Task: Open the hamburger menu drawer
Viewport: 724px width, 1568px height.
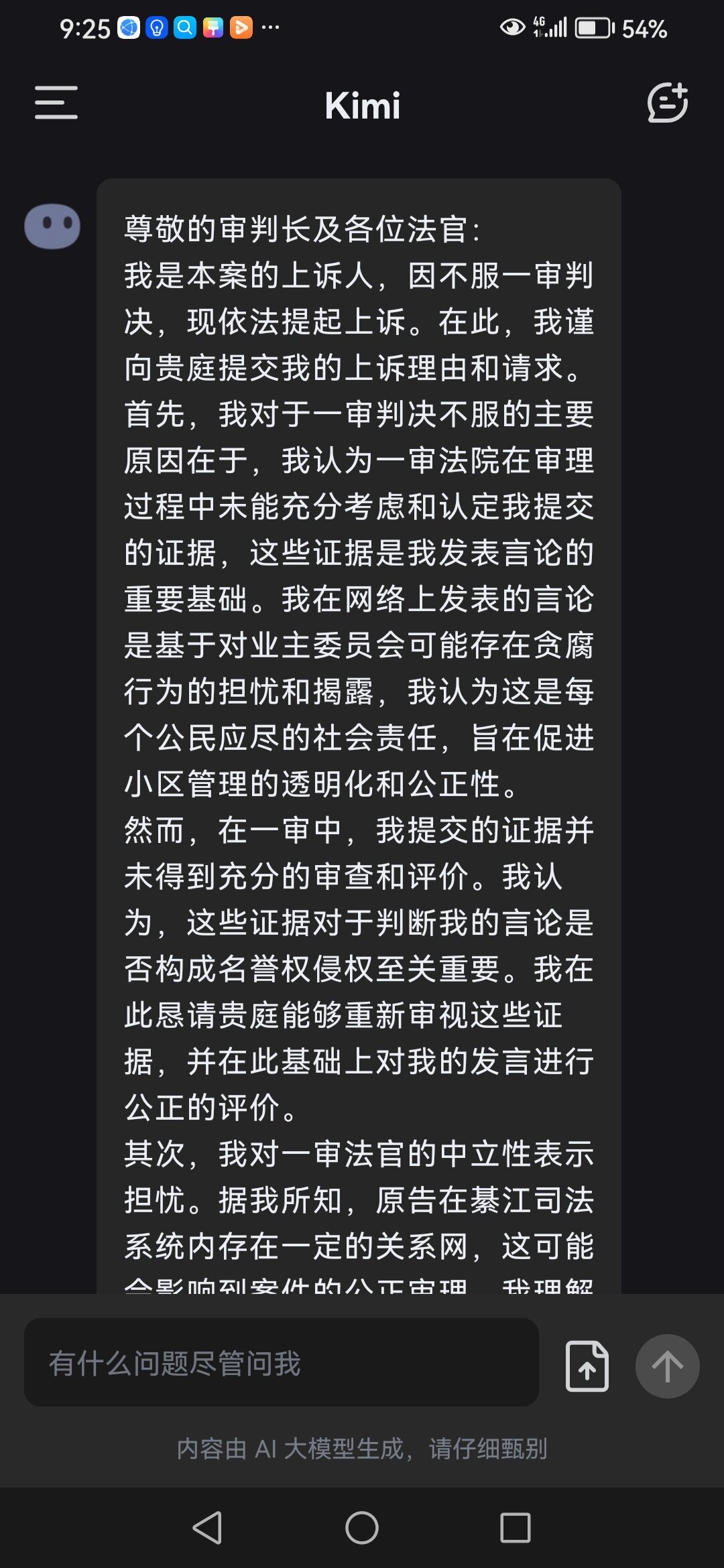Action: [56, 103]
